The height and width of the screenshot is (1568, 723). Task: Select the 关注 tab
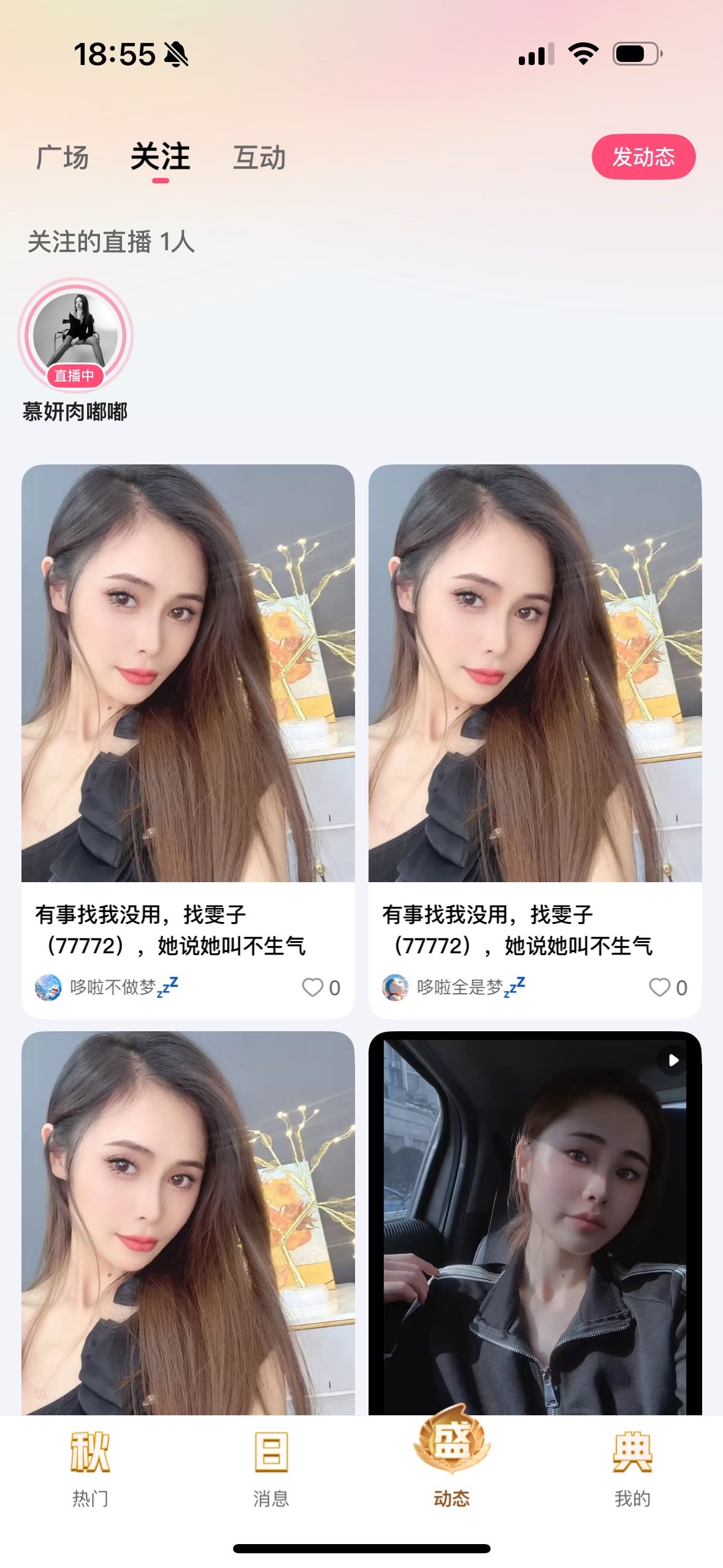click(159, 158)
